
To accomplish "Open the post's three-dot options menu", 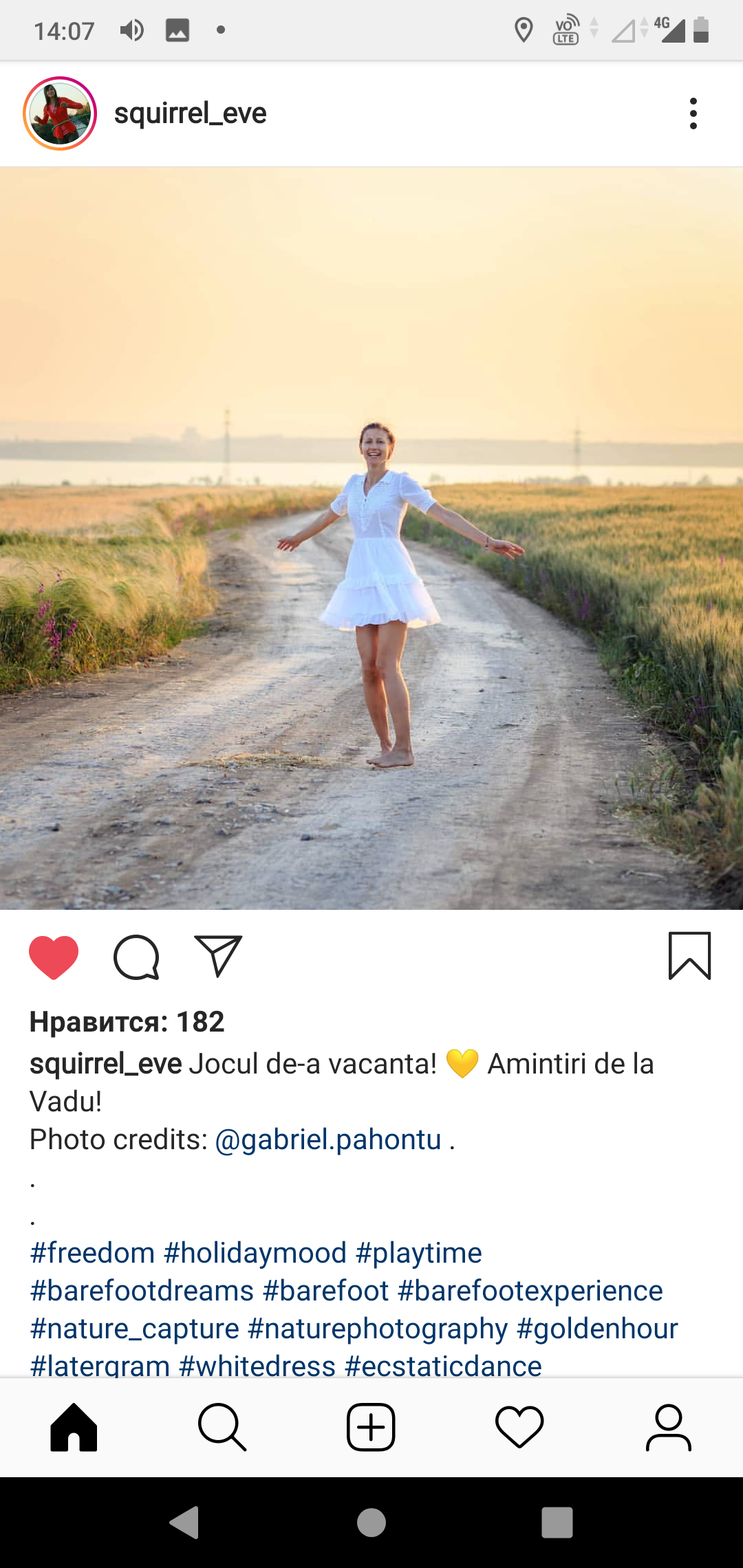I will pos(693,113).
